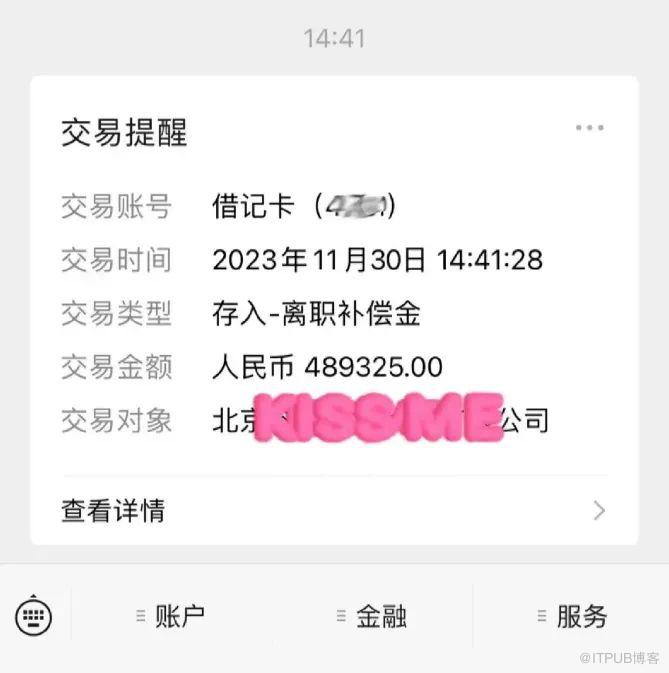Open 查看详情 for this transaction
The height and width of the screenshot is (673, 669).
point(333,511)
